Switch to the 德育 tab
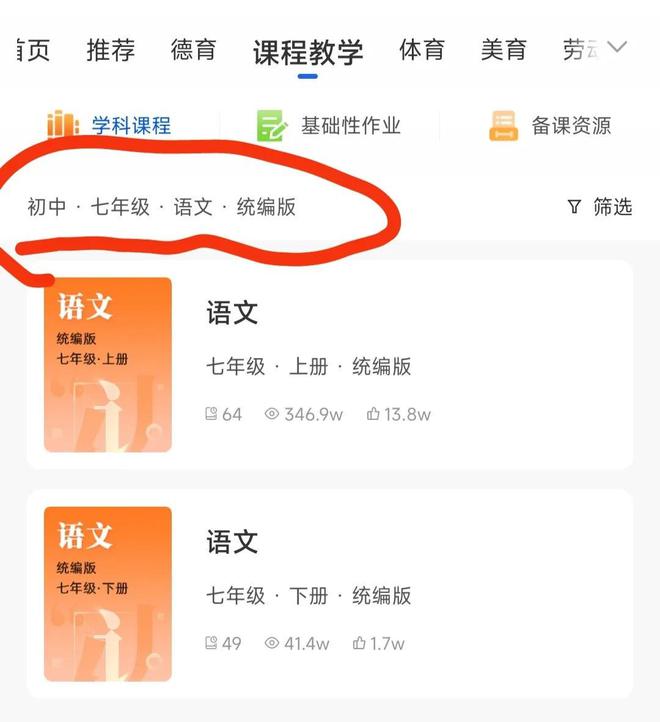The width and height of the screenshot is (660, 722). pyautogui.click(x=193, y=50)
